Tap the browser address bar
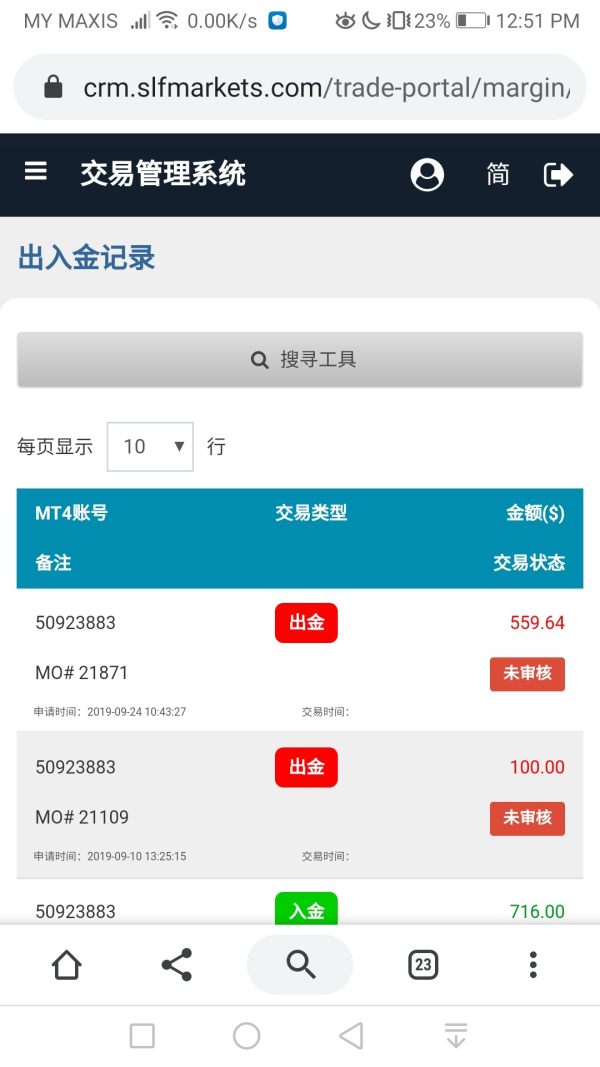Viewport: 600px width, 1067px height. tap(300, 87)
